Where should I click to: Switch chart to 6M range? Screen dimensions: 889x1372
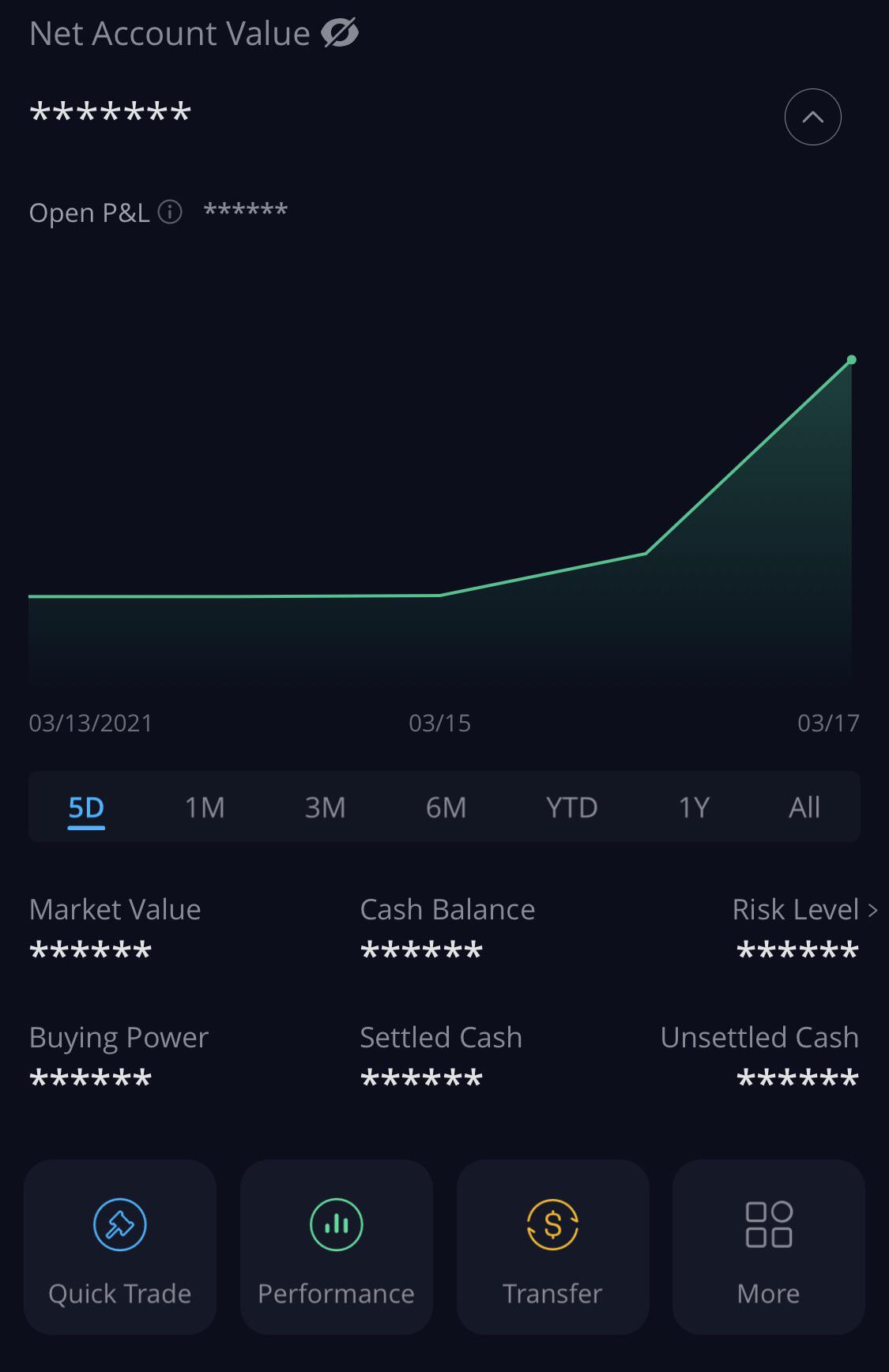pyautogui.click(x=446, y=807)
